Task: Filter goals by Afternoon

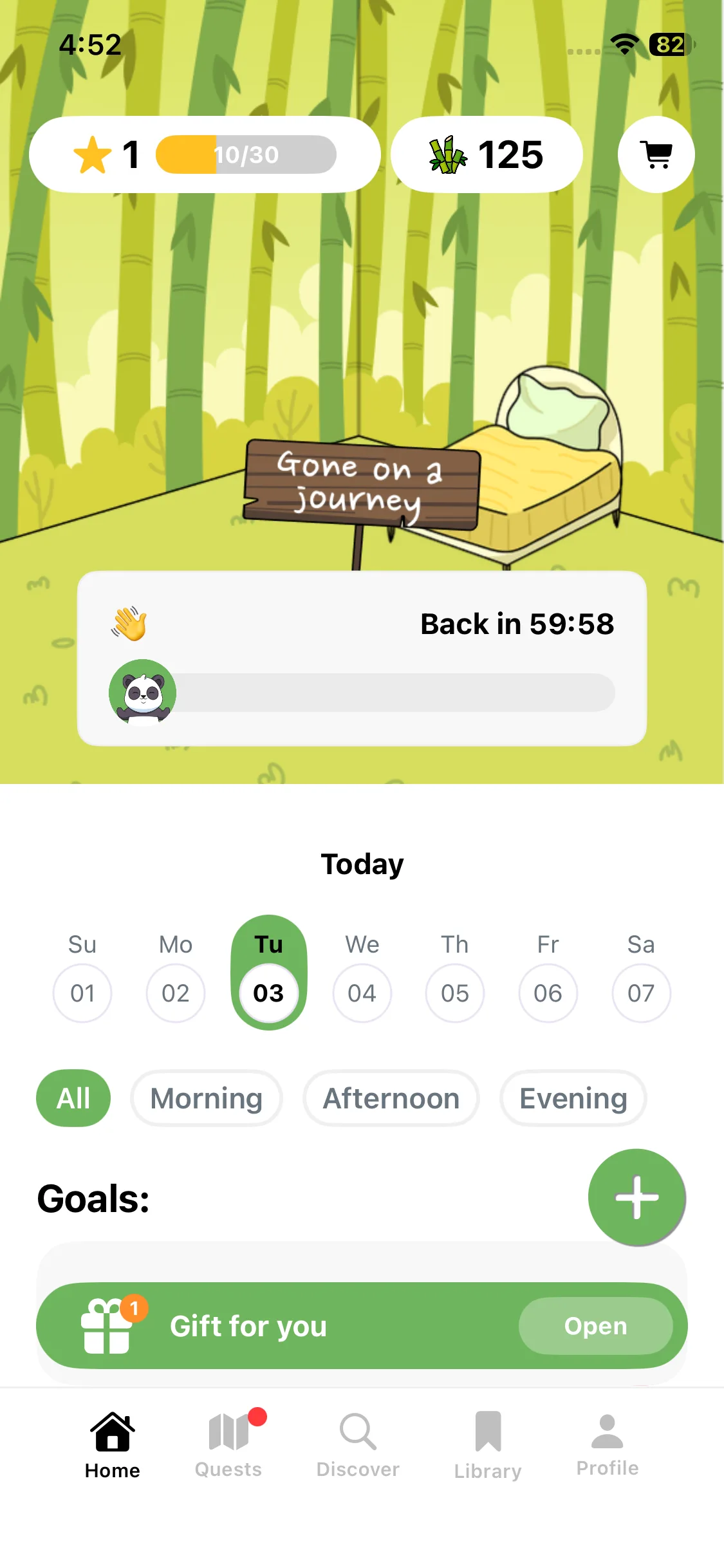Action: 391,1098
